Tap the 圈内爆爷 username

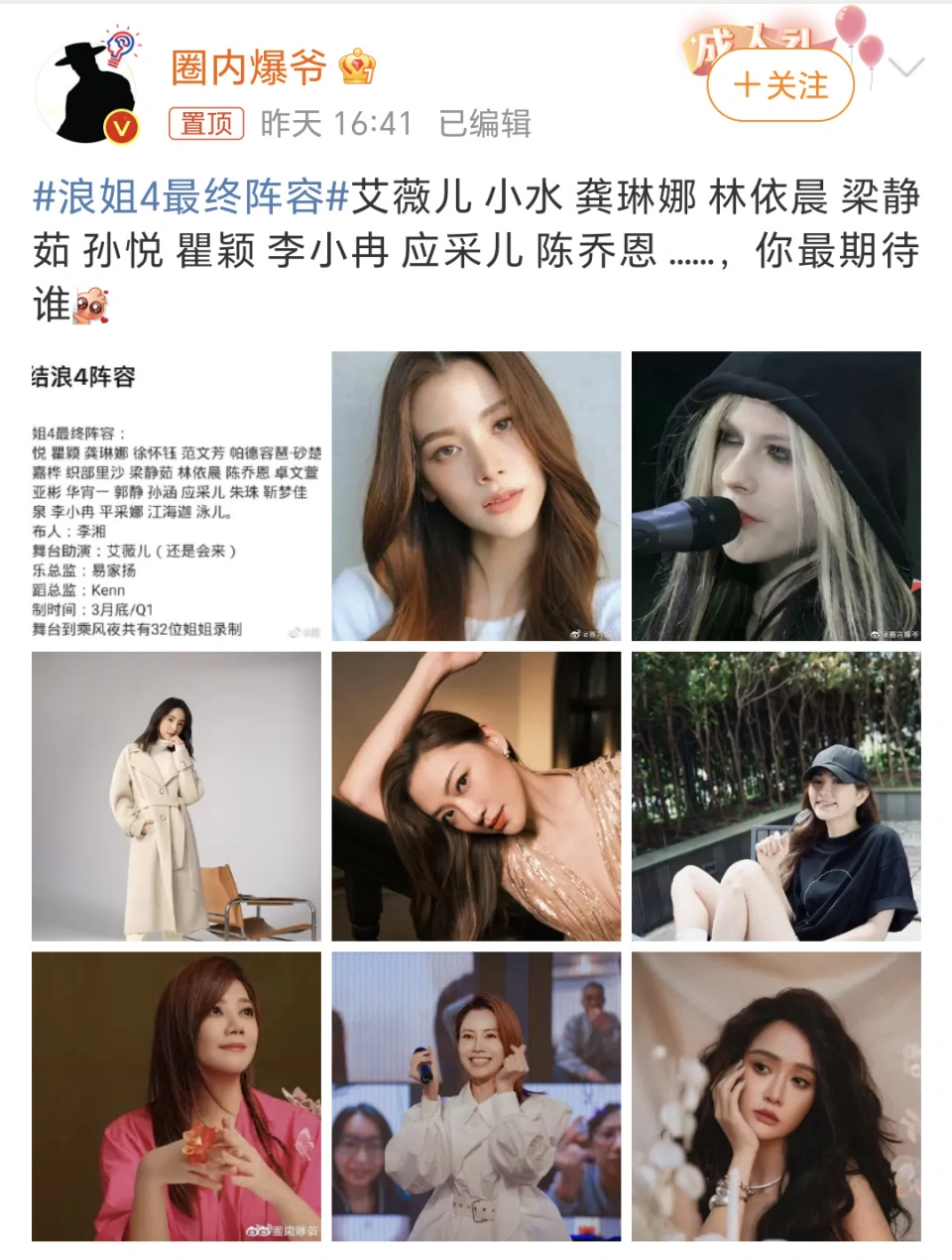(248, 68)
